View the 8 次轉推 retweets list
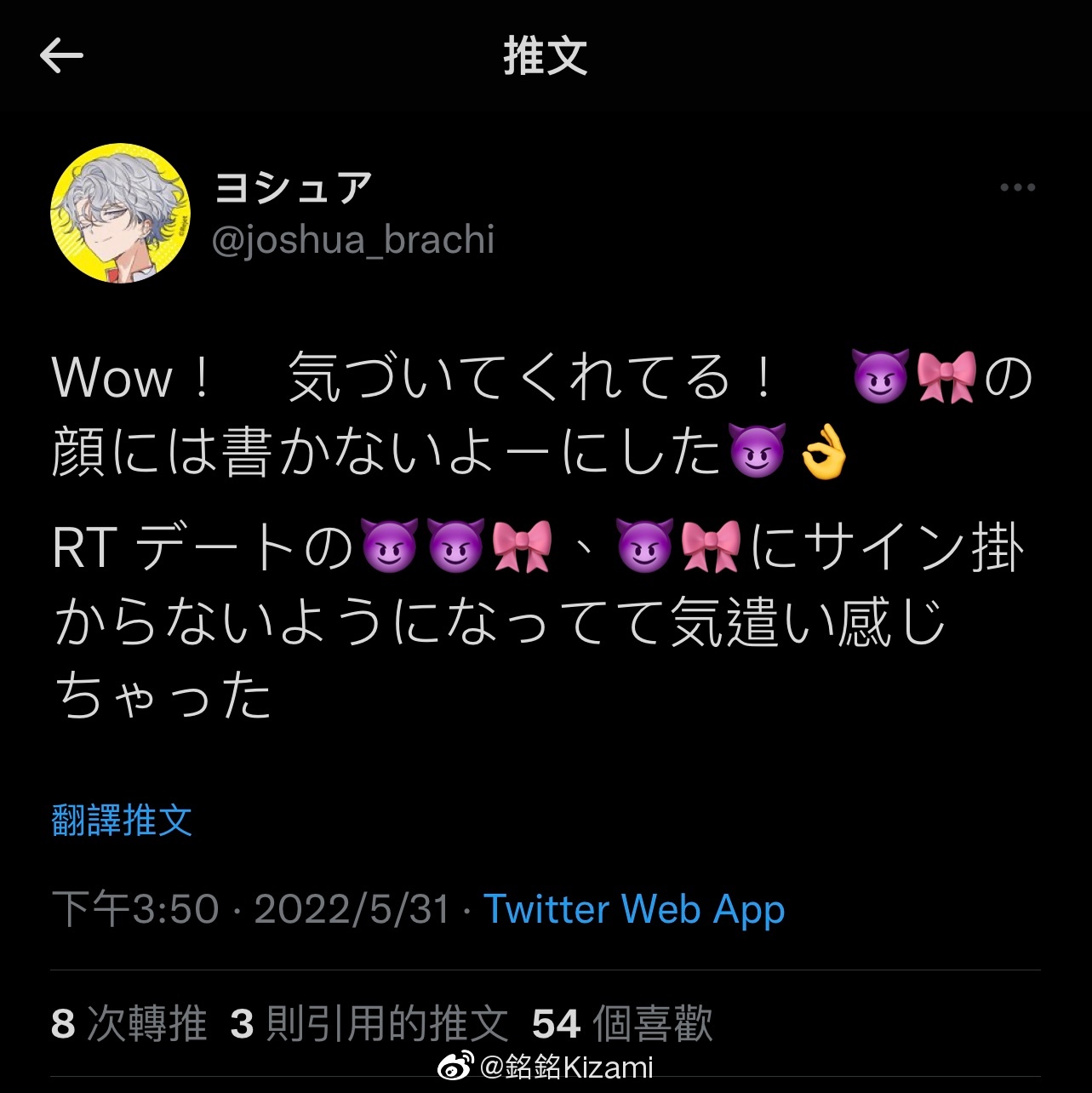 (x=129, y=1023)
